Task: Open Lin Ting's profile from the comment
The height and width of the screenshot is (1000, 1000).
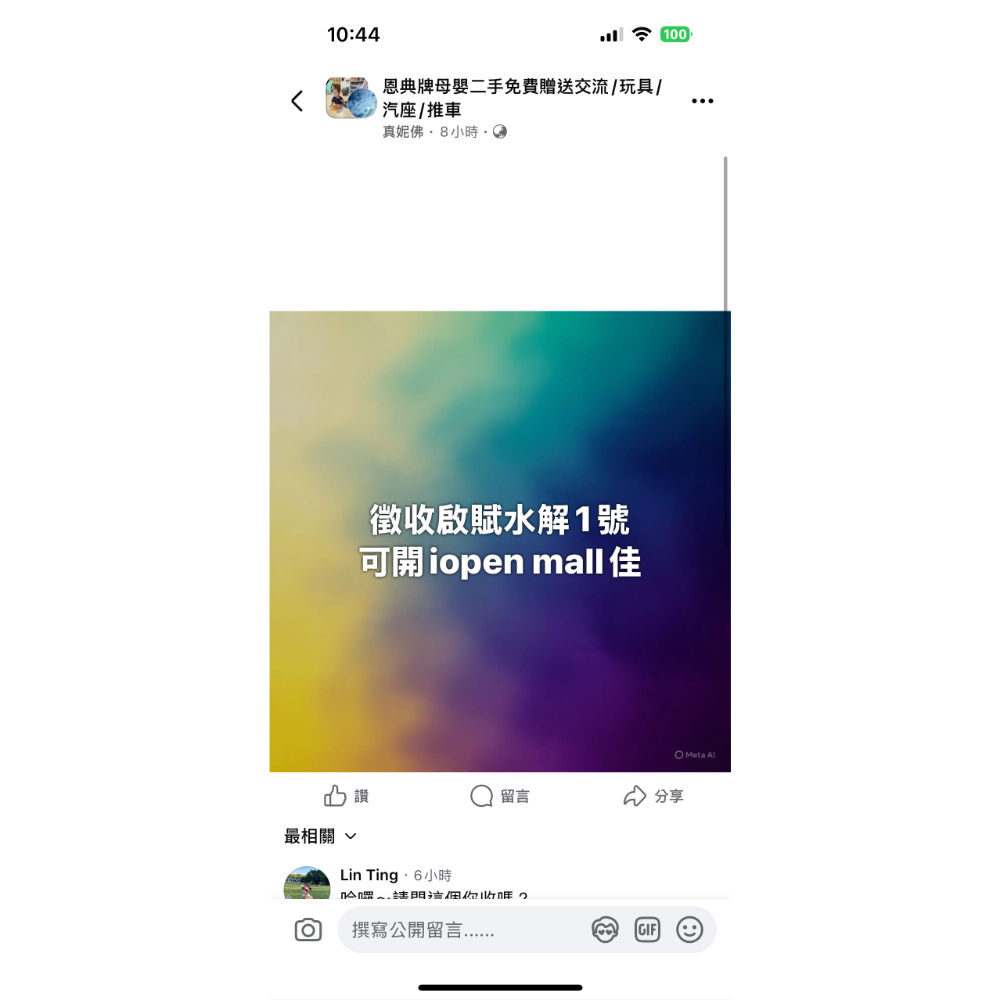Action: click(x=369, y=875)
